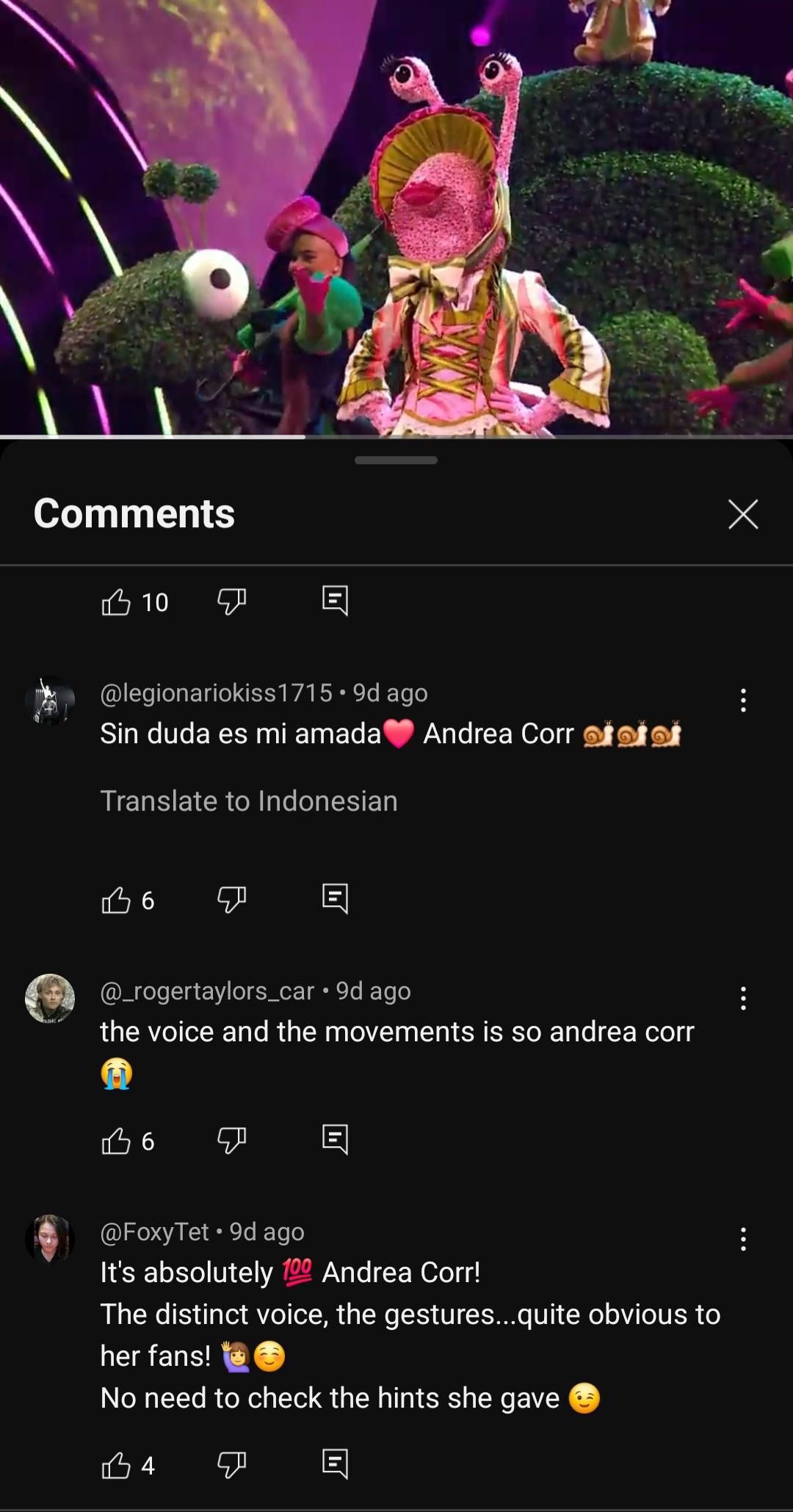
Task: Reply to @_rogertaylors_car's comment
Action: 335,1140
